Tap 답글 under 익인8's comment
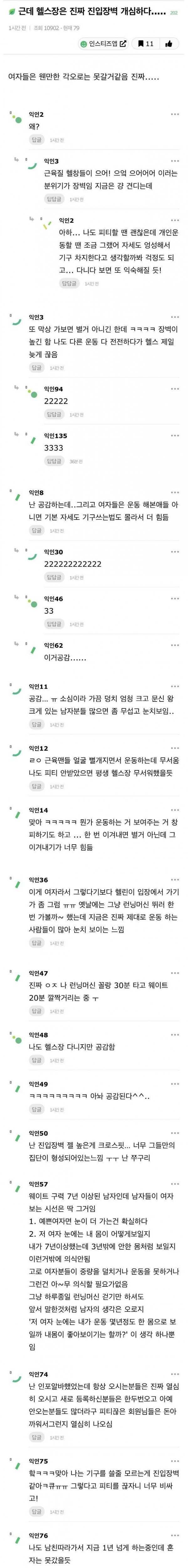The image size is (188, 1568). [37, 530]
